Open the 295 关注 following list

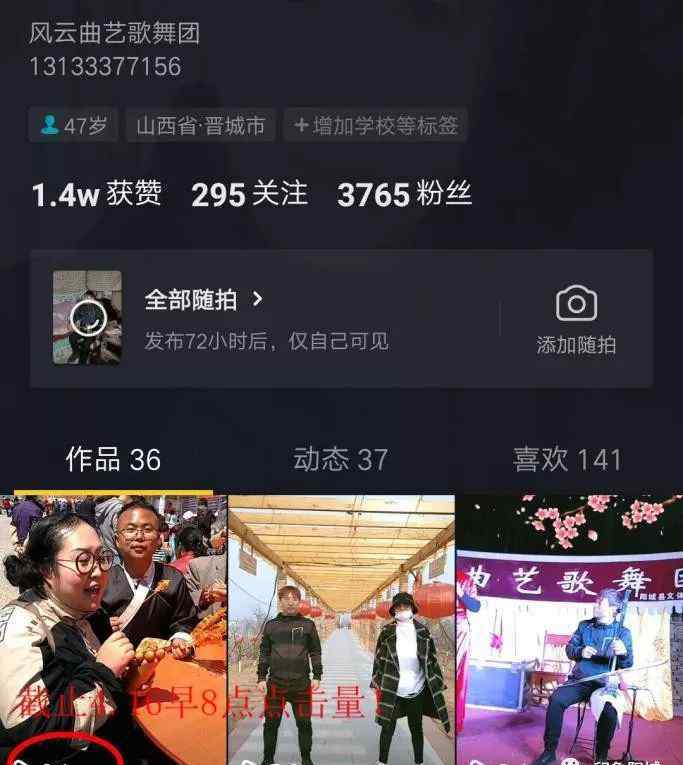pyautogui.click(x=249, y=194)
